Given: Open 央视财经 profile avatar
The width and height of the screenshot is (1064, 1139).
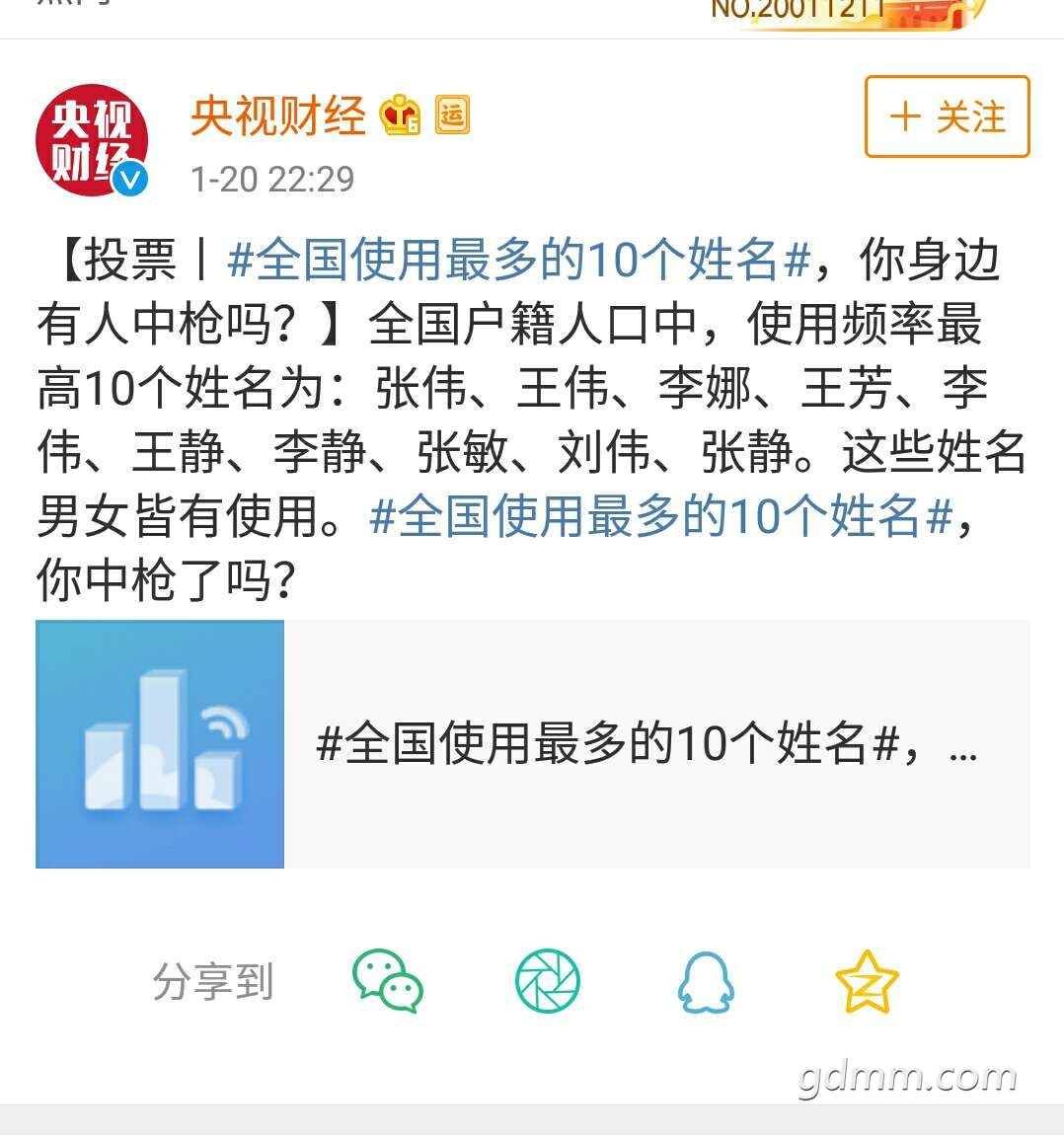Looking at the screenshot, I should tap(92, 139).
